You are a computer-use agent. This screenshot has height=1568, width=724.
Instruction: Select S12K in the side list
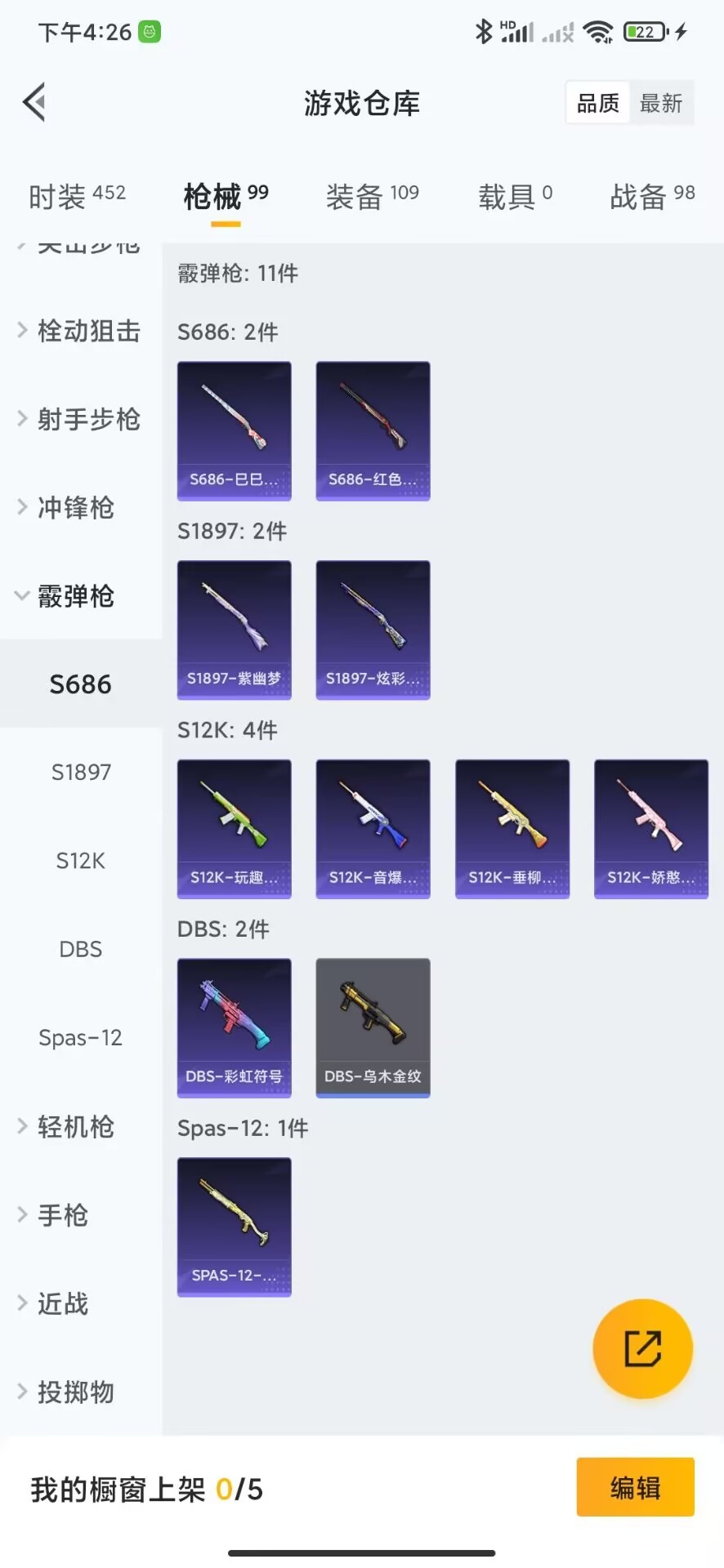coord(80,861)
